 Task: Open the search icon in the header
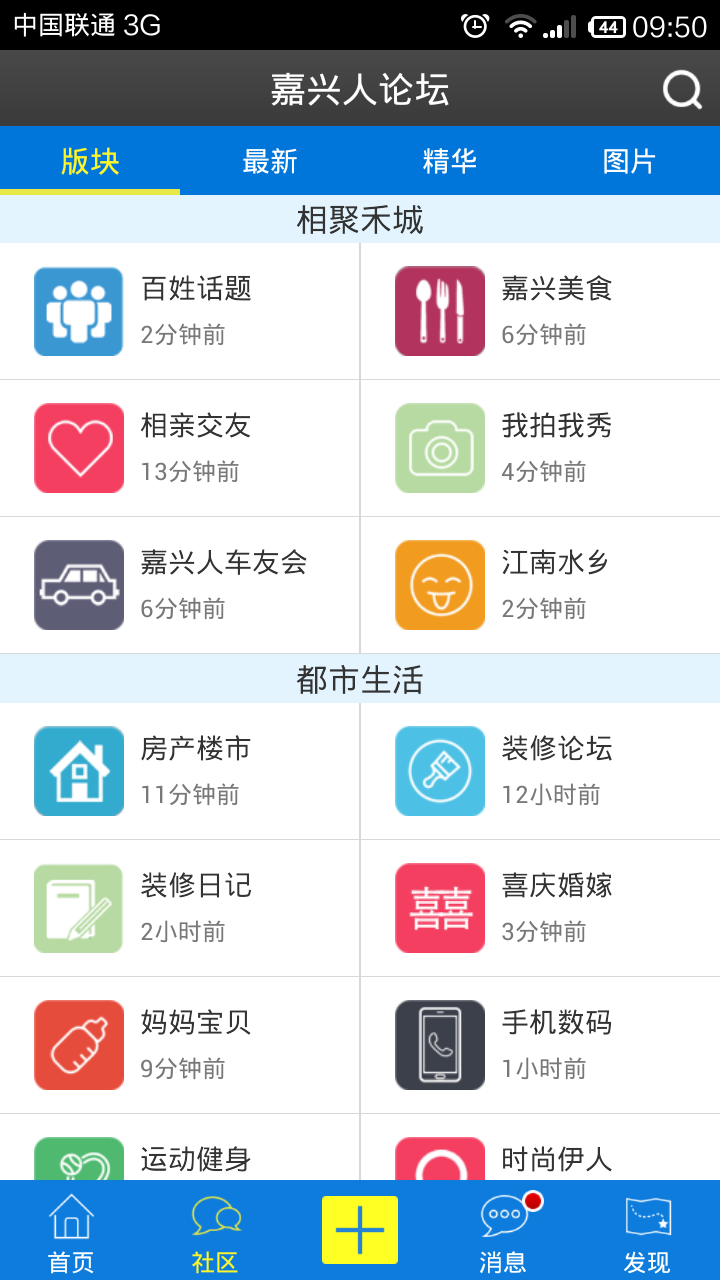pyautogui.click(x=683, y=90)
